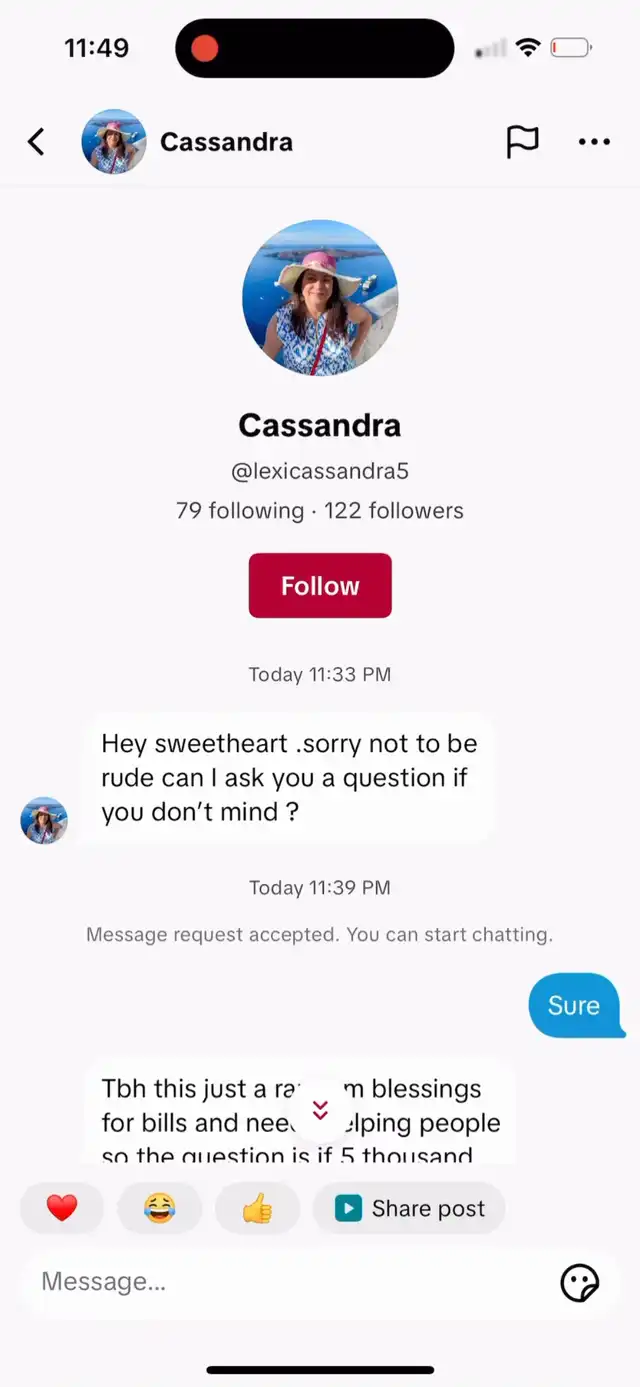Jump to latest messages with the double-chevron
The image size is (640, 1387).
(320, 1110)
